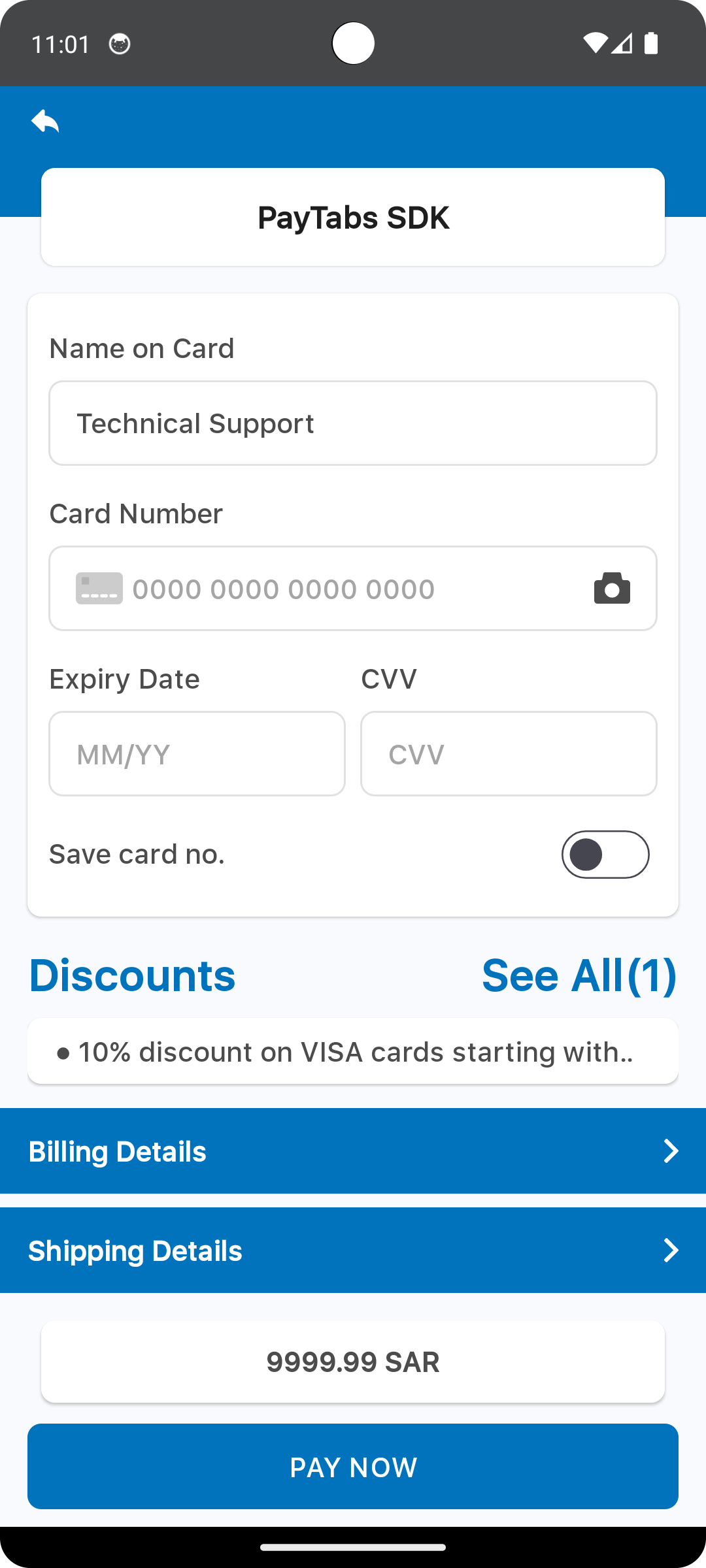
Task: Expand Shipping Details
Action: pyautogui.click(x=353, y=1250)
